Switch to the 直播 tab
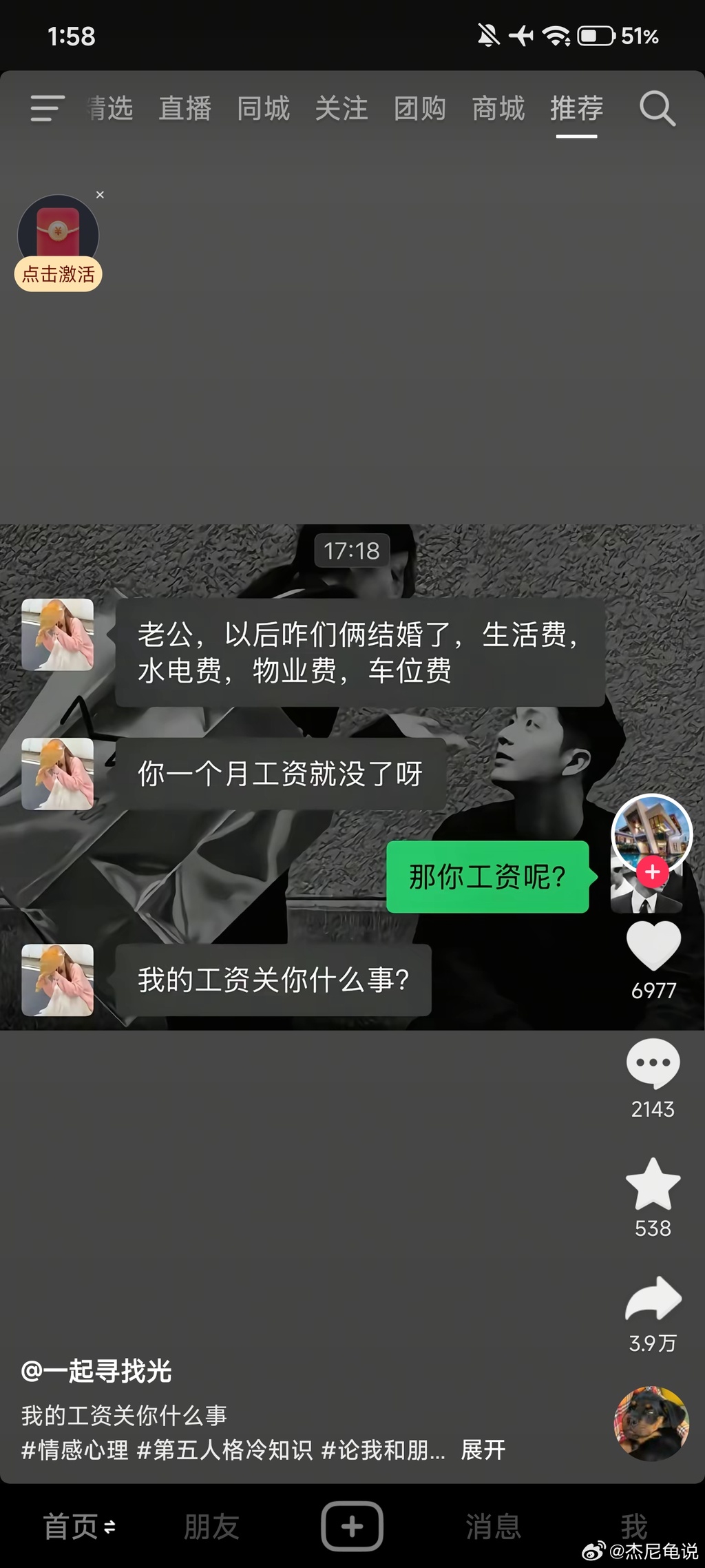Viewport: 705px width, 1568px height. pos(185,109)
